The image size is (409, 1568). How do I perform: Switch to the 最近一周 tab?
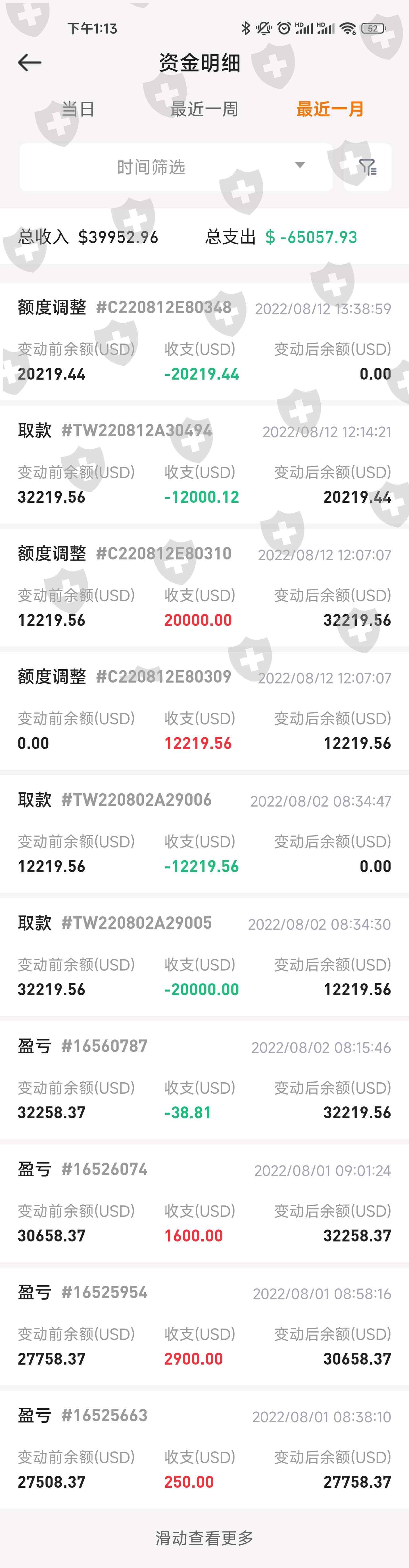pyautogui.click(x=204, y=110)
